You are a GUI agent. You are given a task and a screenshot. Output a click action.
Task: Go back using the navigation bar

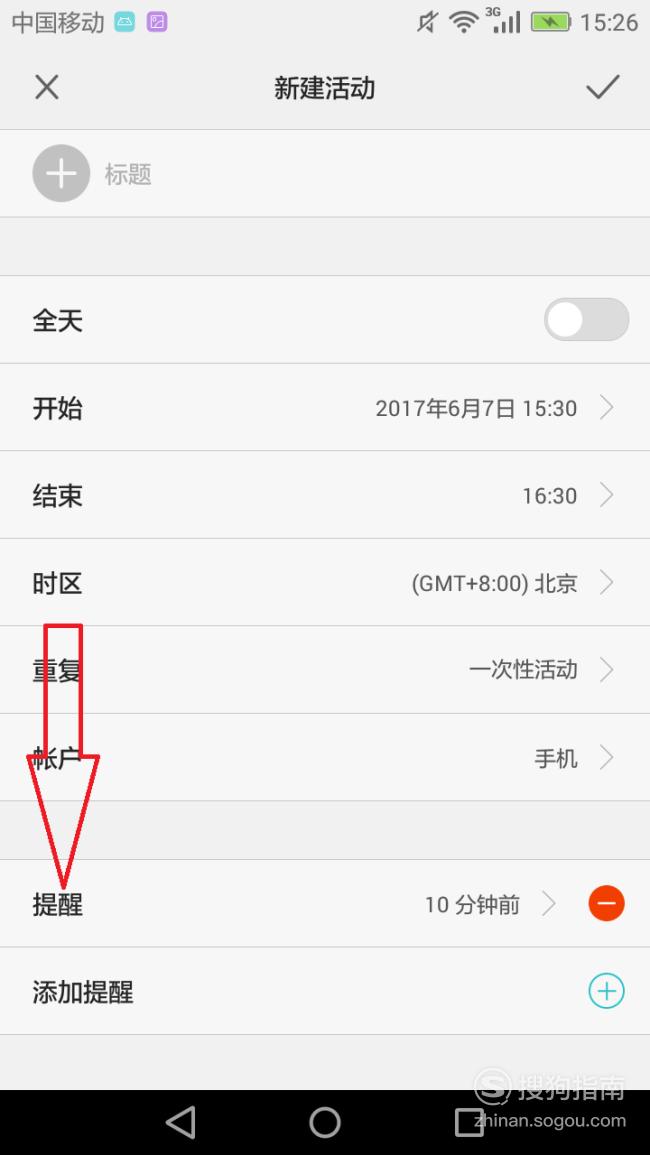click(x=181, y=1123)
